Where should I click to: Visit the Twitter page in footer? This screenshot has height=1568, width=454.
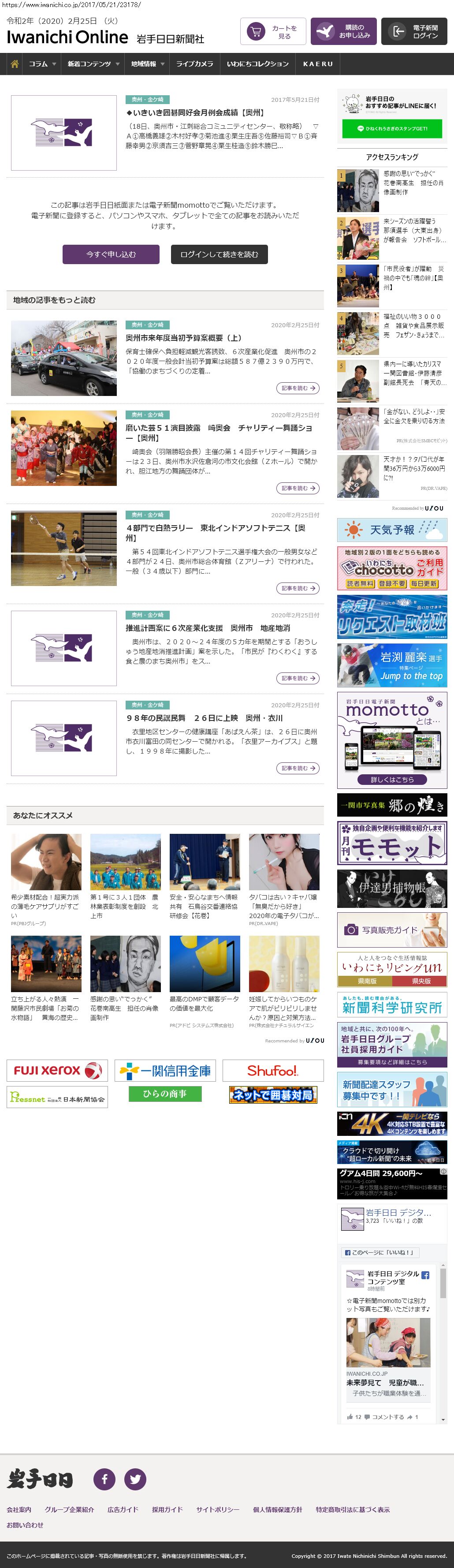click(x=135, y=1479)
